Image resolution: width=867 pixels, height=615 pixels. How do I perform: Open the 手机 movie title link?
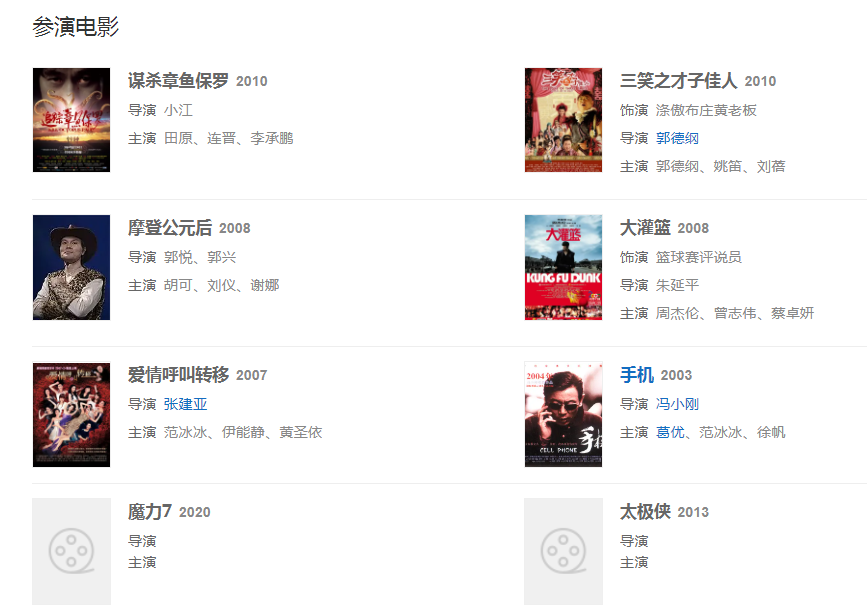click(x=637, y=375)
